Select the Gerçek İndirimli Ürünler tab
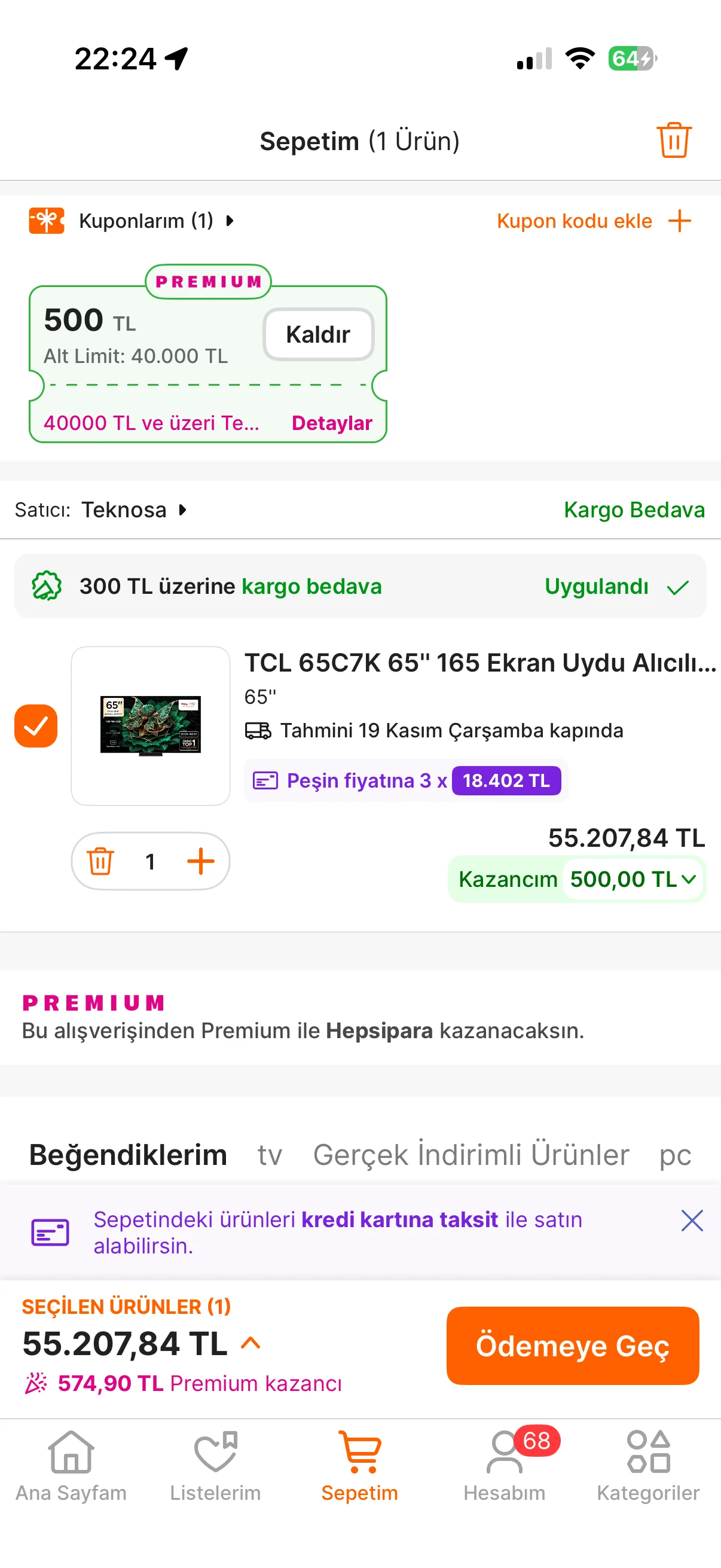The image size is (721, 1568). point(471,1155)
